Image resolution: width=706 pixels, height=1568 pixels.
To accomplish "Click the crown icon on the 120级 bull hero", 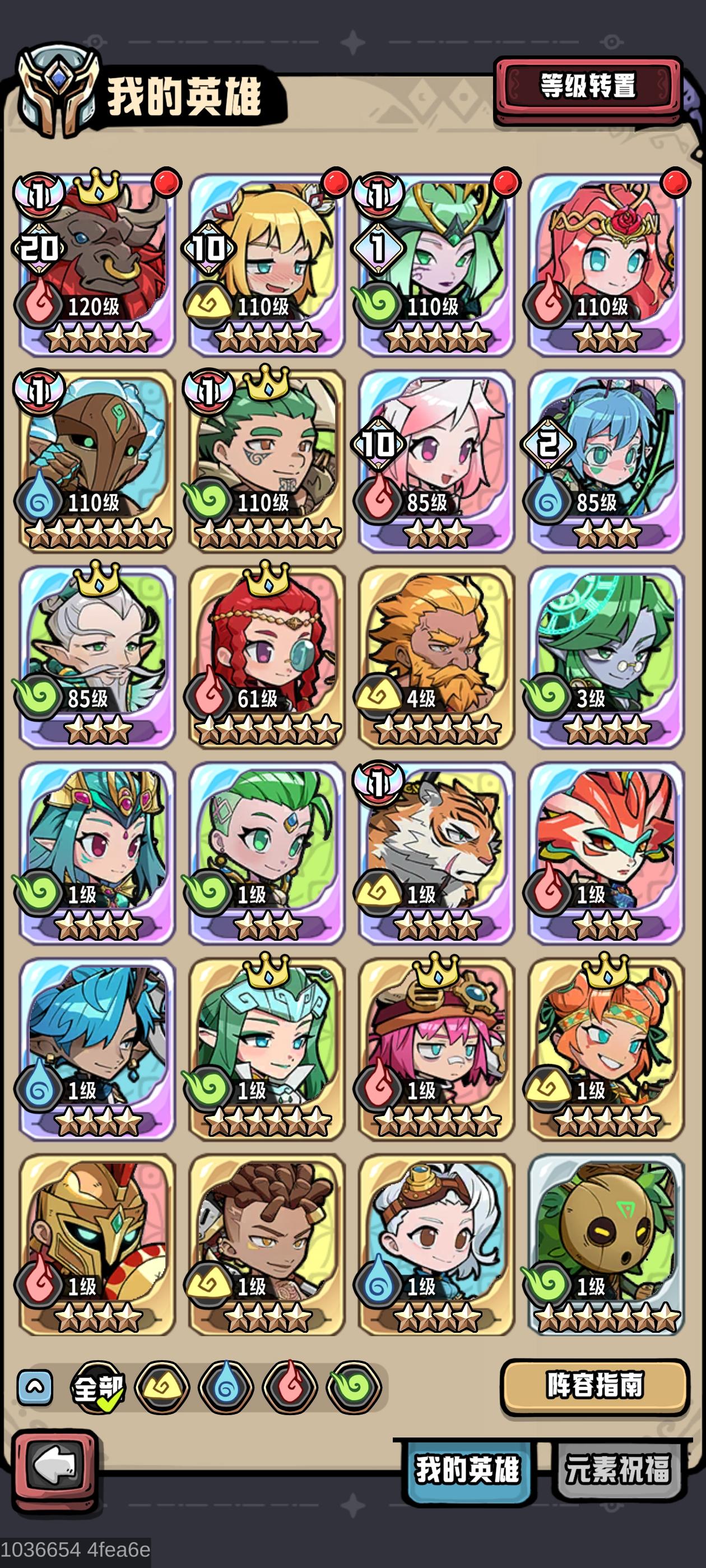I will click(x=97, y=190).
